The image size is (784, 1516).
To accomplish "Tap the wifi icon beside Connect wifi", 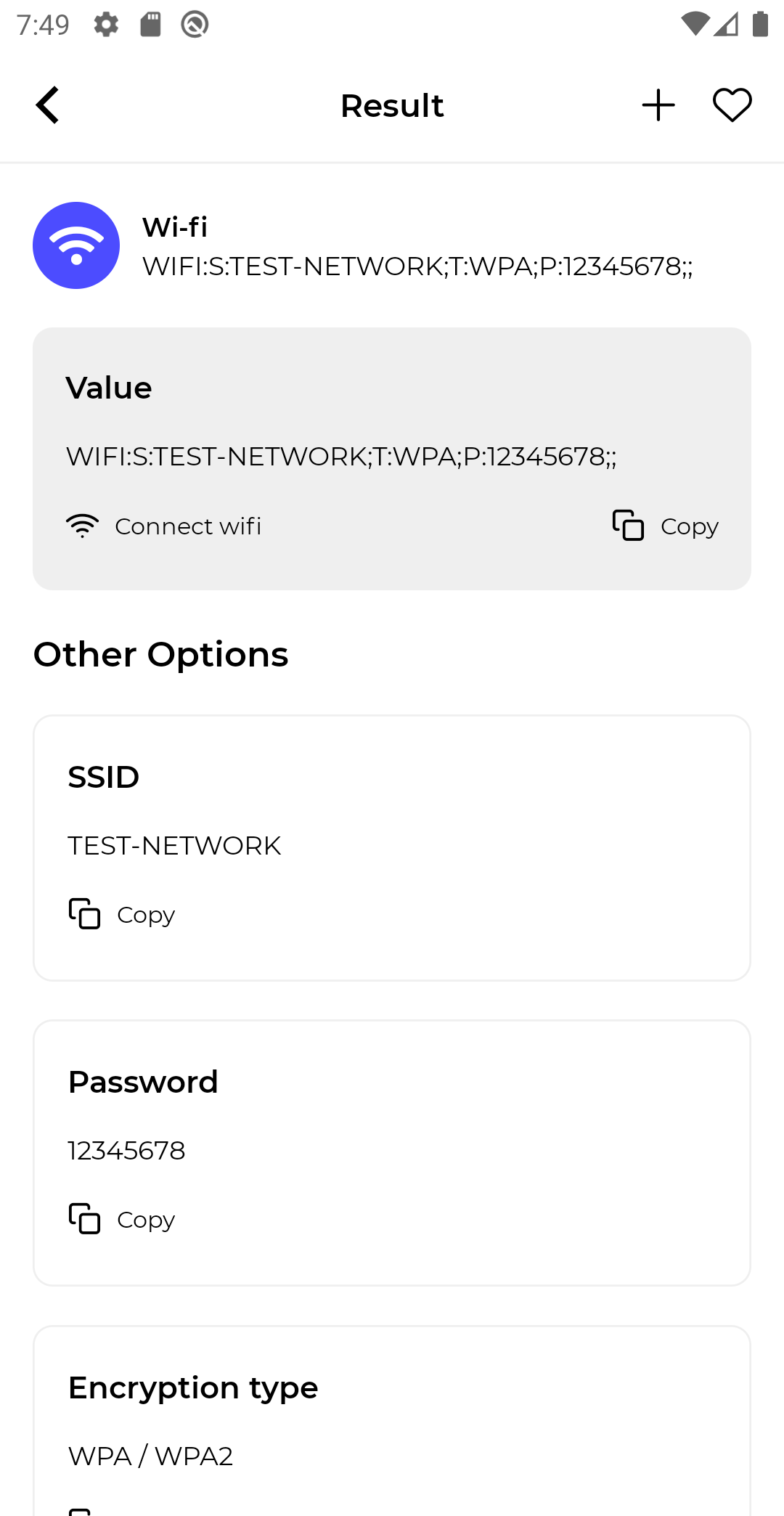I will pos(81,525).
